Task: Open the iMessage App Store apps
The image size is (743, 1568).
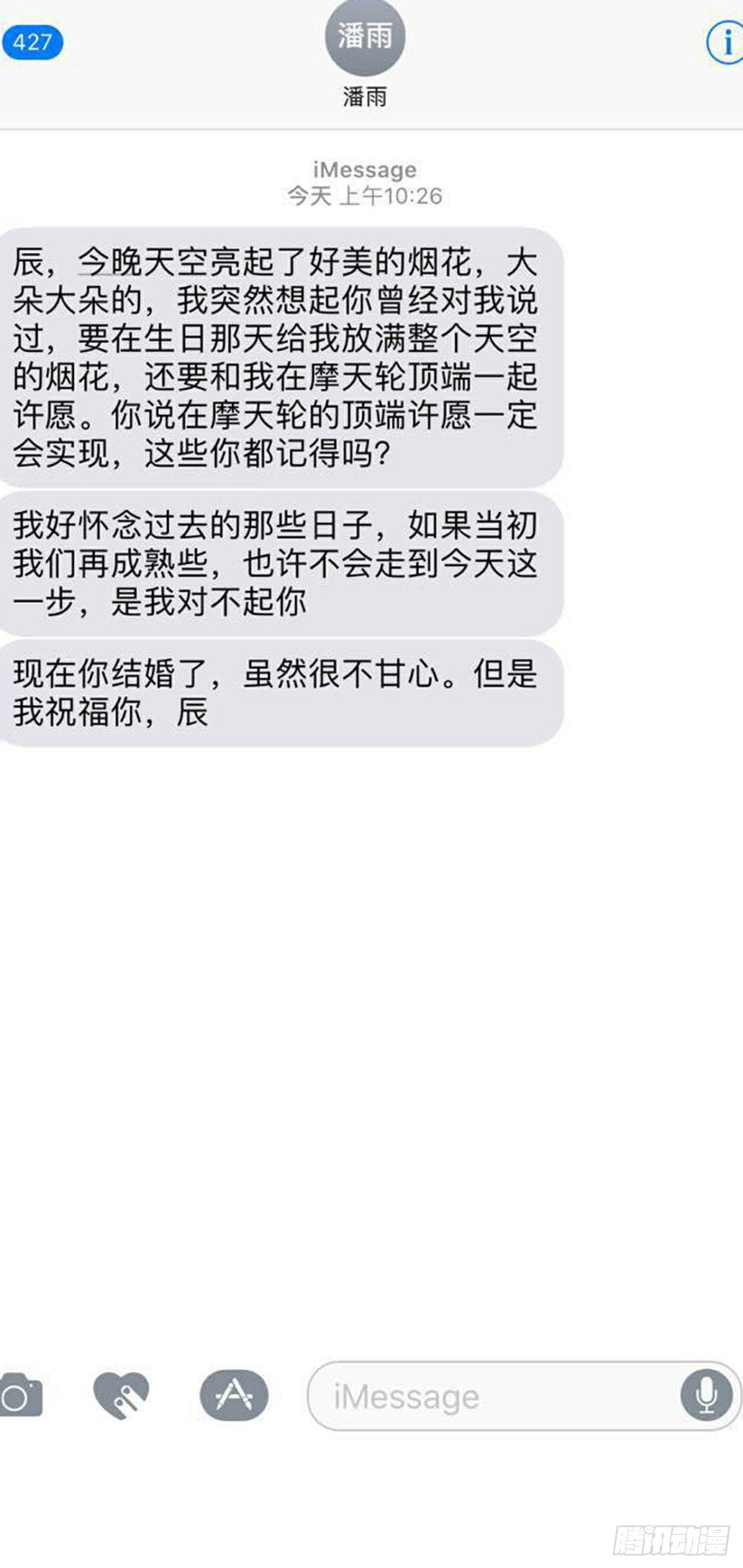Action: click(x=233, y=1395)
